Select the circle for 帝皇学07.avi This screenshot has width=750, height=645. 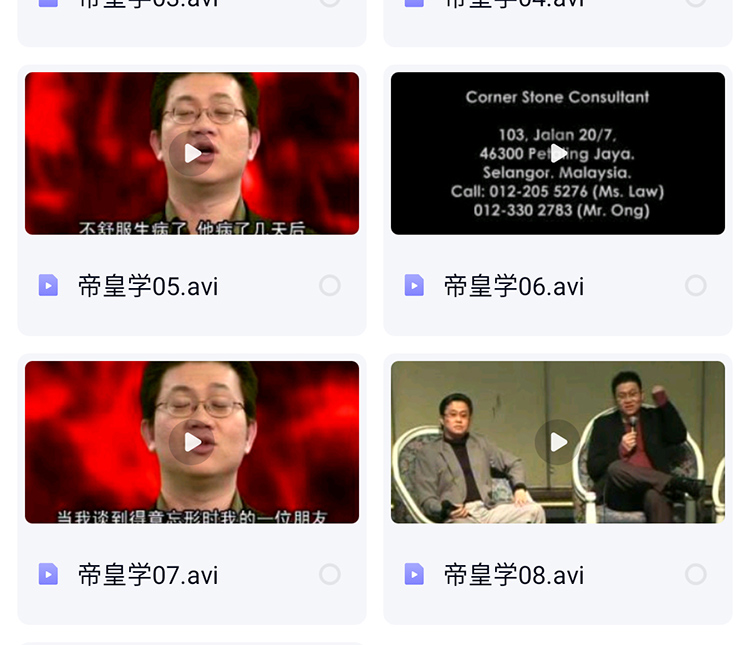pos(330,574)
